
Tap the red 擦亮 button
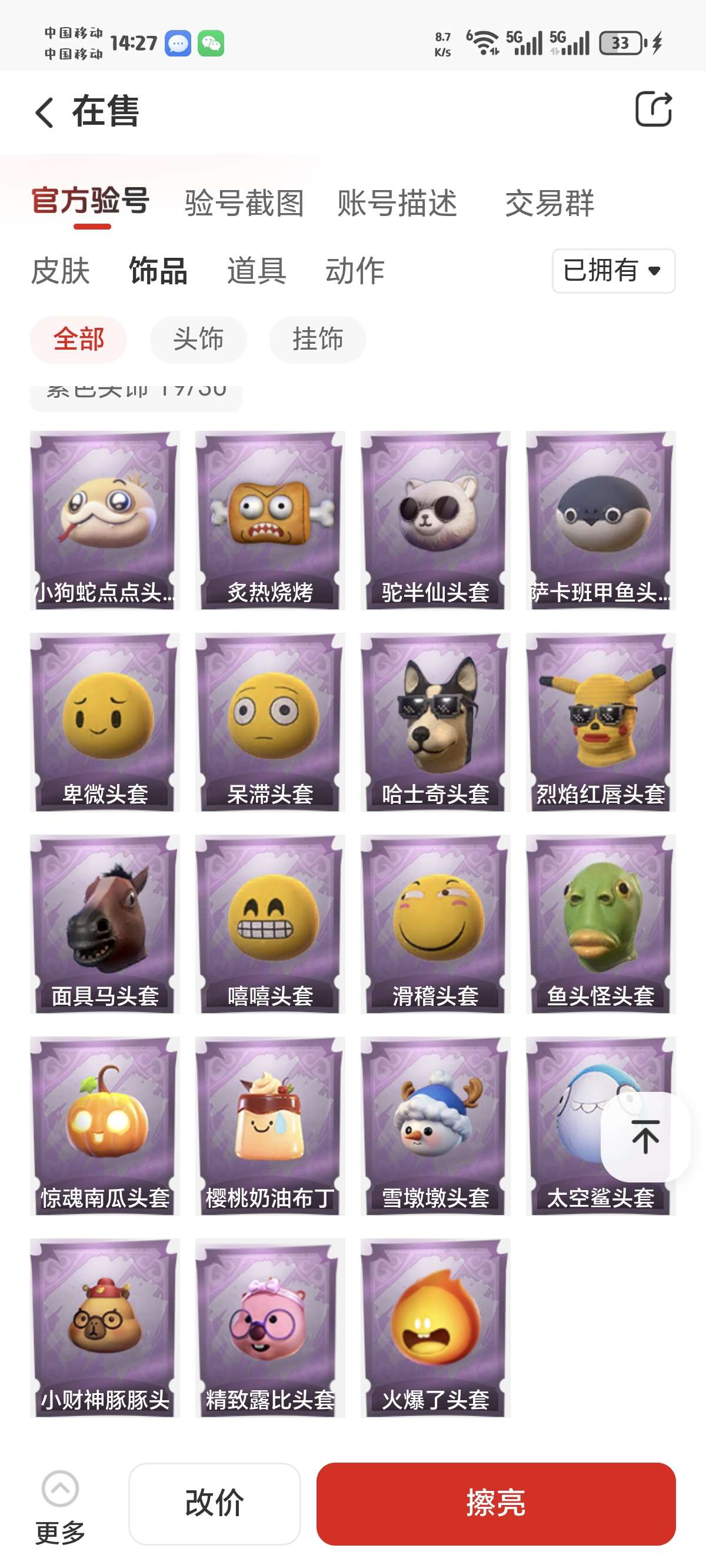[495, 1503]
